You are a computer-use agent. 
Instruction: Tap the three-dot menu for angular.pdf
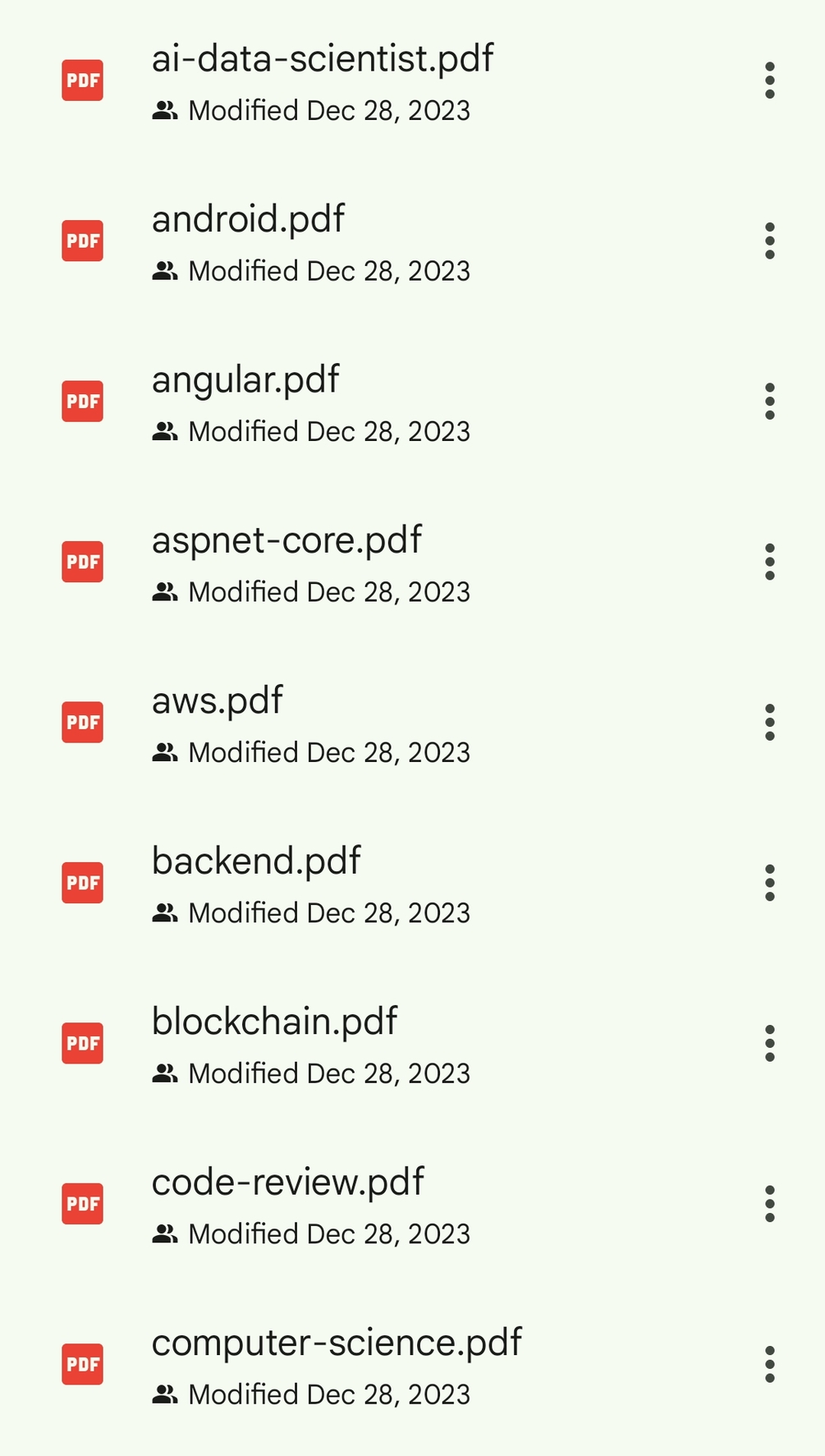tap(769, 402)
